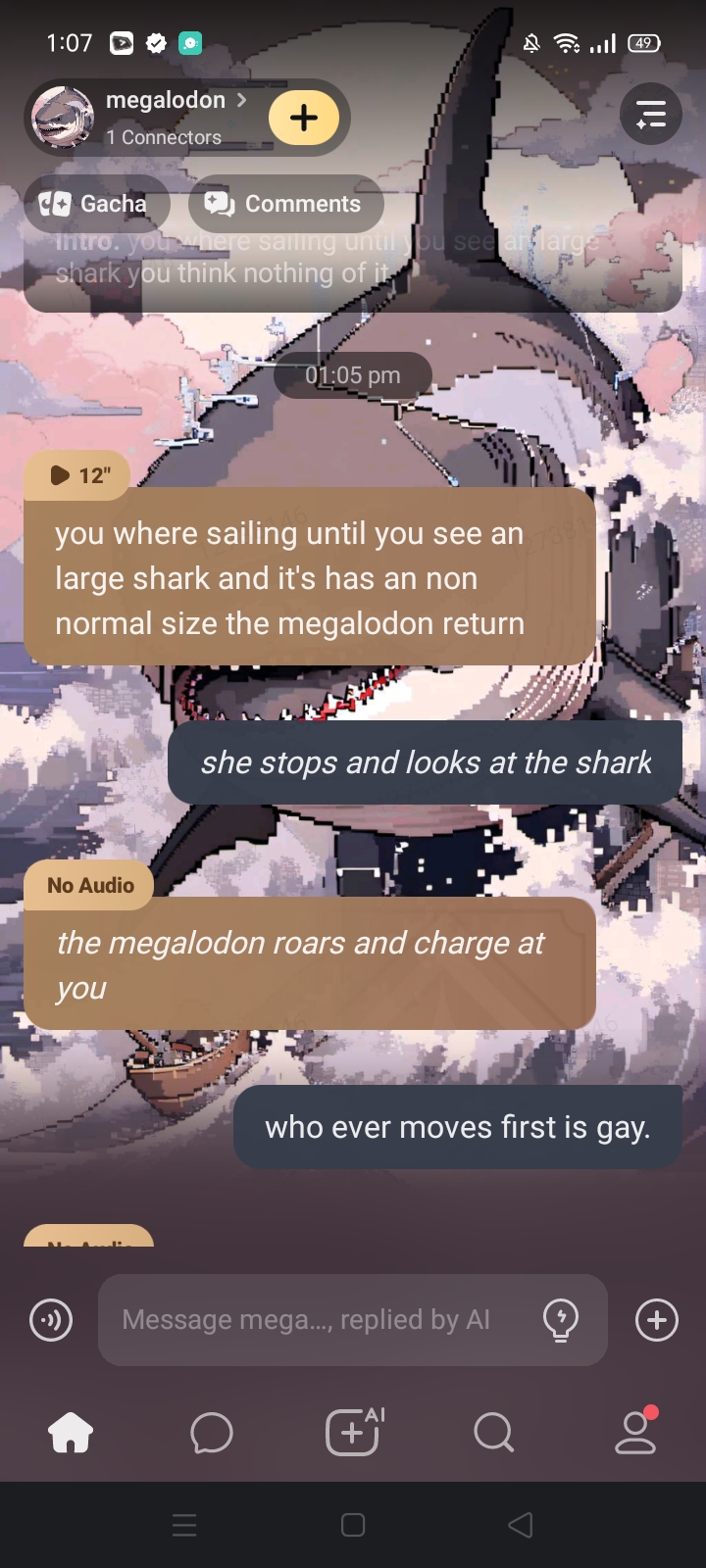Open the chat settings menu icon
Image resolution: width=706 pixels, height=1568 pixels.
(650, 115)
